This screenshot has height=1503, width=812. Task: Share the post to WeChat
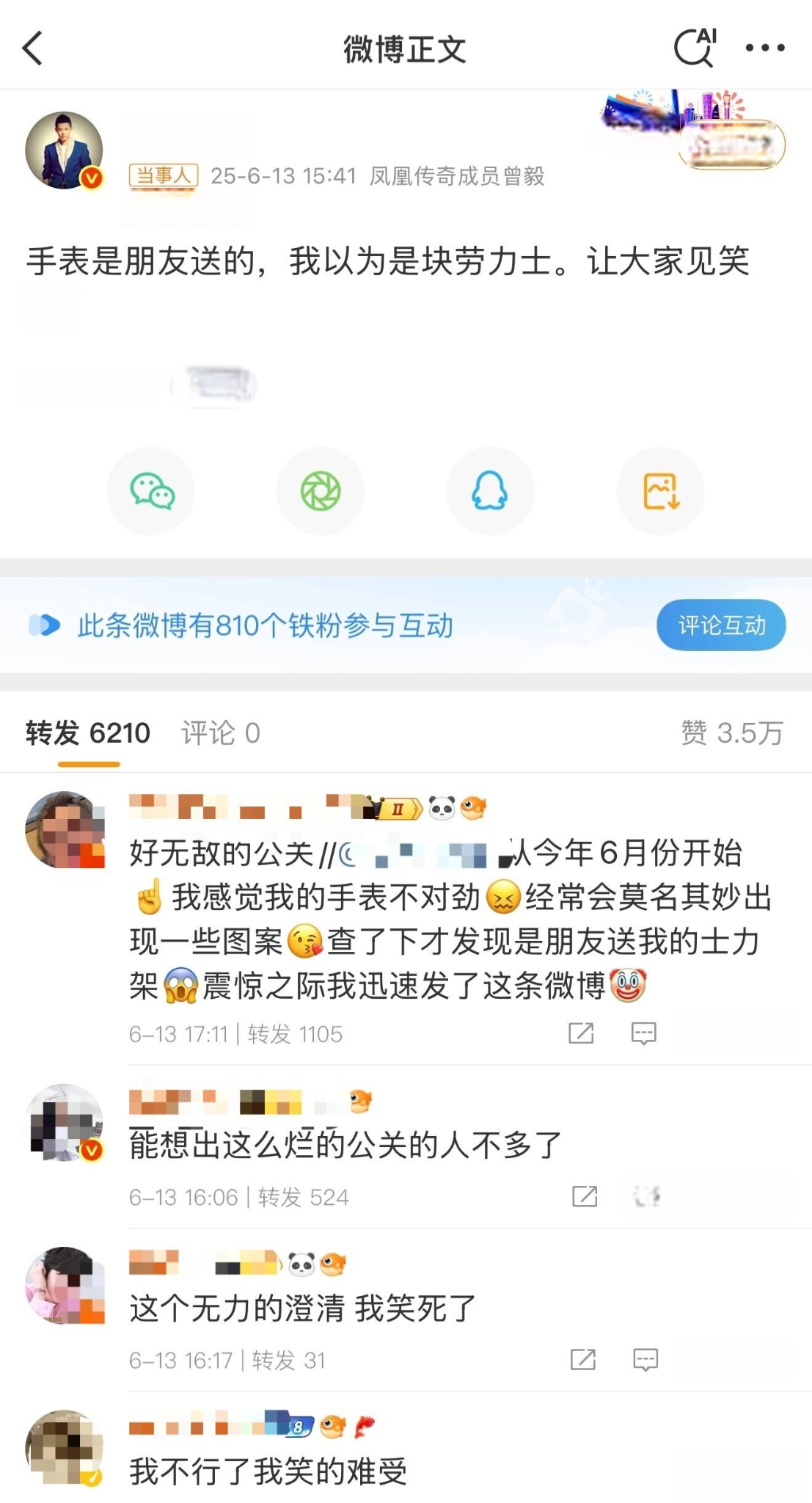[x=151, y=491]
